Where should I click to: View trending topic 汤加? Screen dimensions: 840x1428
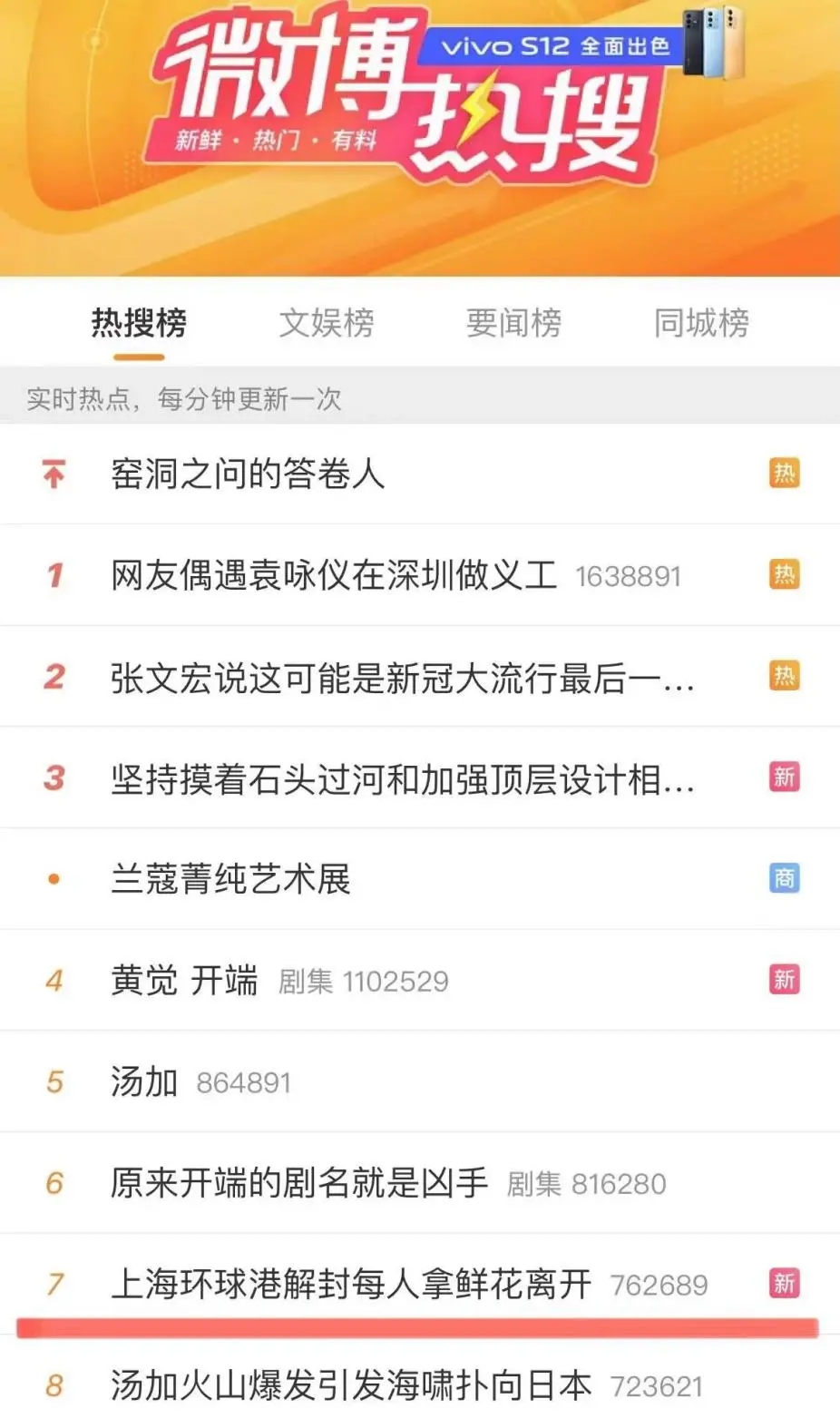(144, 1081)
